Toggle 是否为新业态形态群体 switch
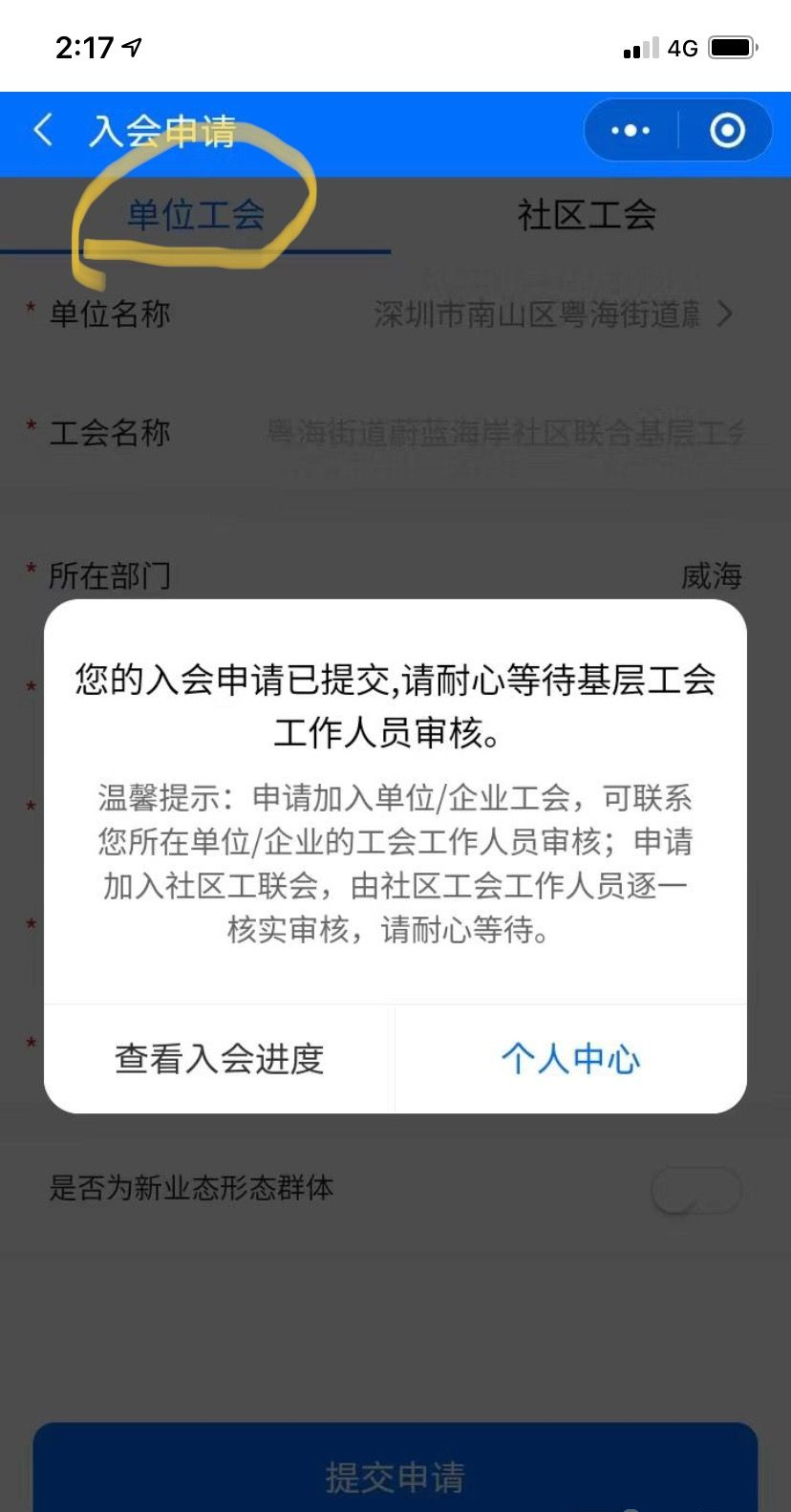Viewport: 791px width, 1512px height. click(x=695, y=1191)
